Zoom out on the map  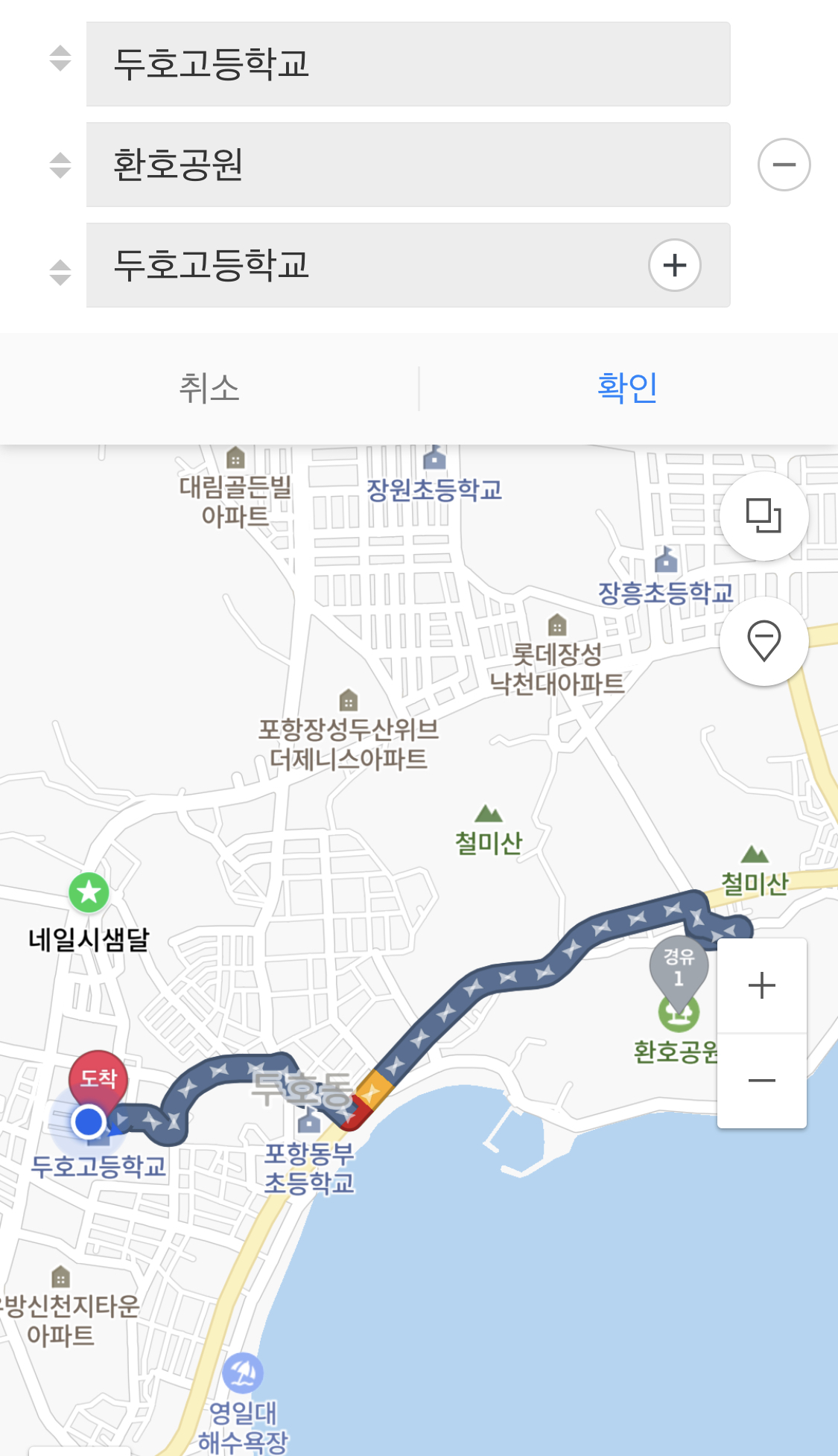pos(761,1081)
